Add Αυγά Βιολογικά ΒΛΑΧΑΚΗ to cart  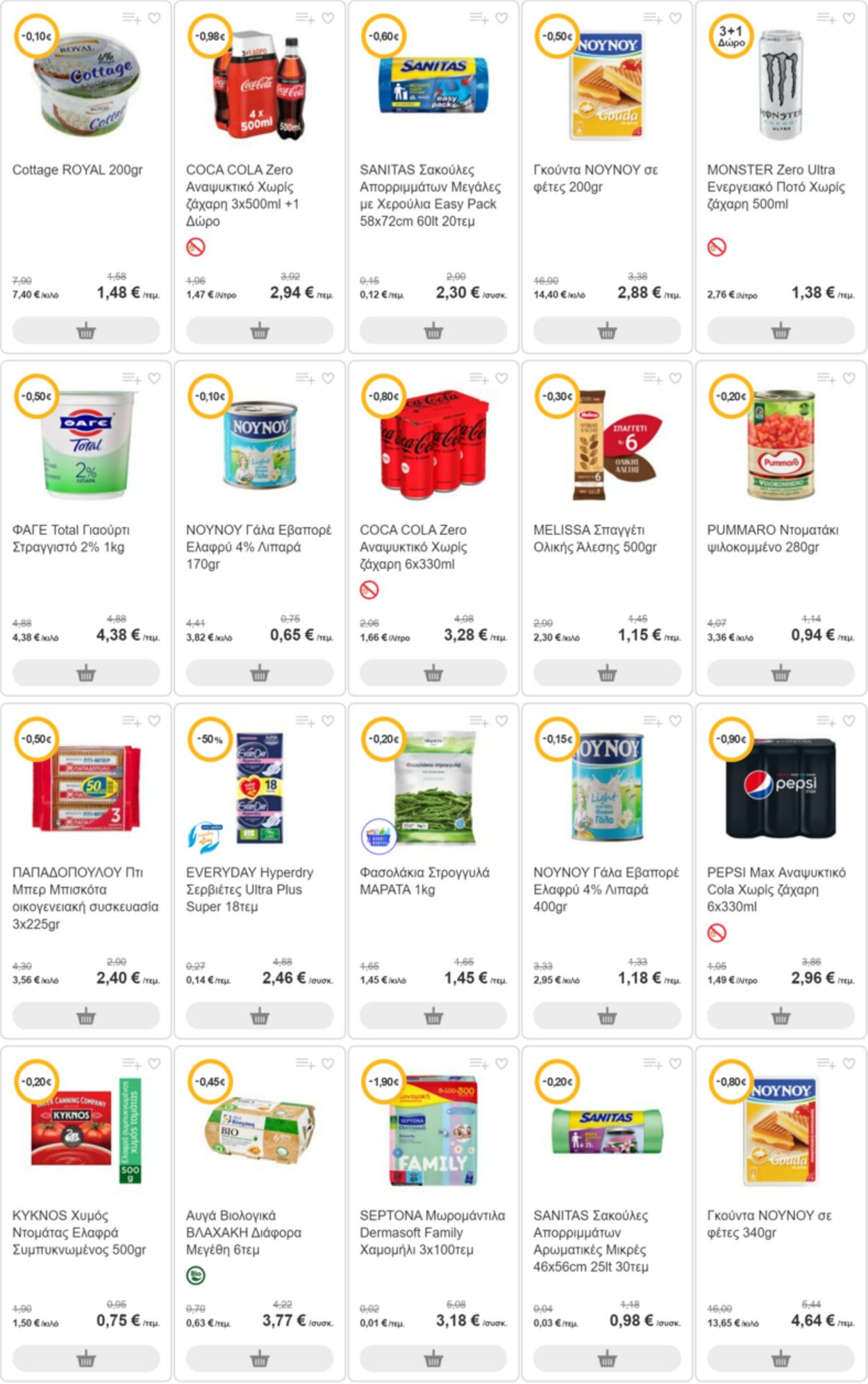pos(260,1359)
